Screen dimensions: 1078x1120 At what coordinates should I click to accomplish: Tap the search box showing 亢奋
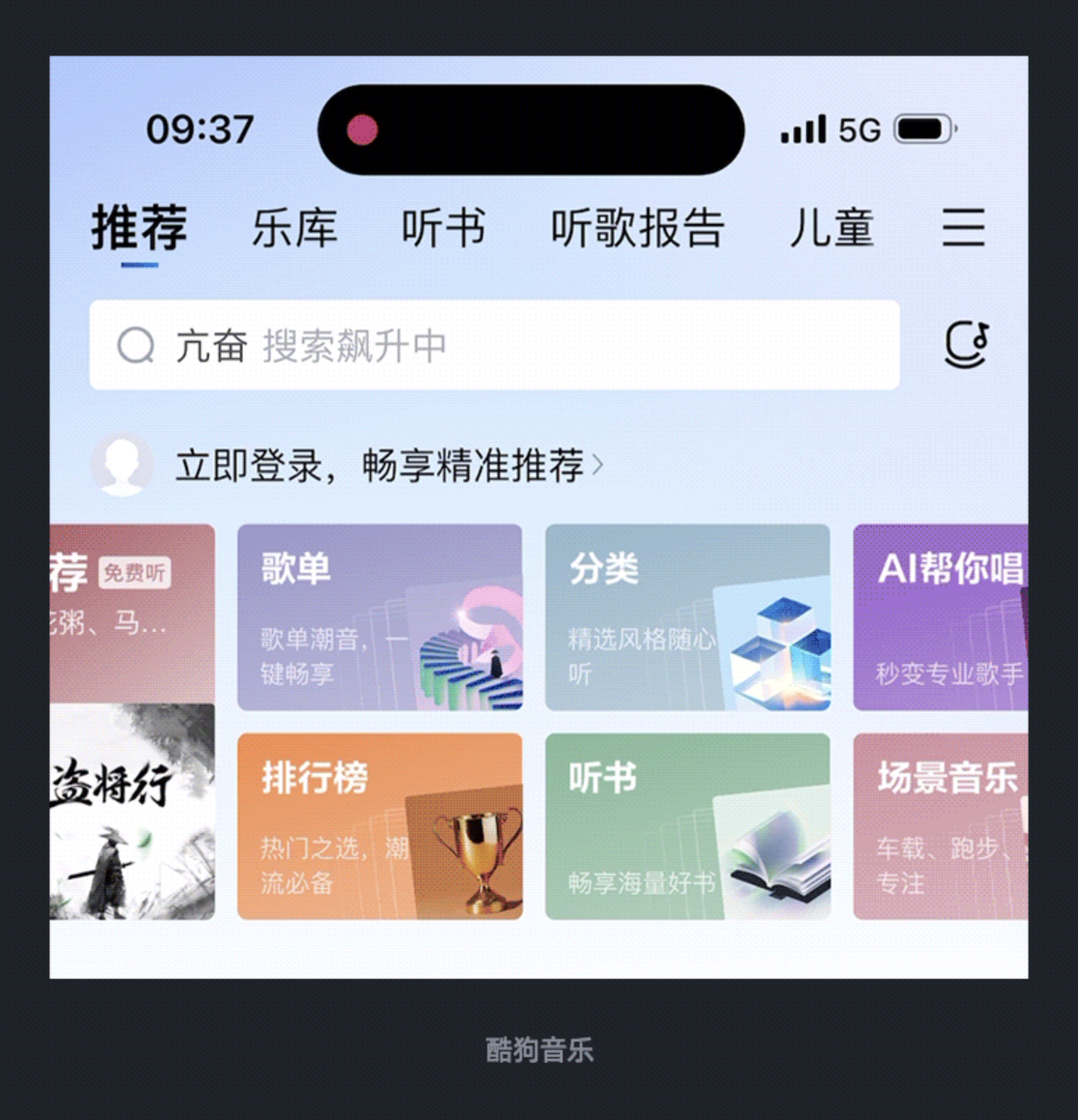[494, 345]
